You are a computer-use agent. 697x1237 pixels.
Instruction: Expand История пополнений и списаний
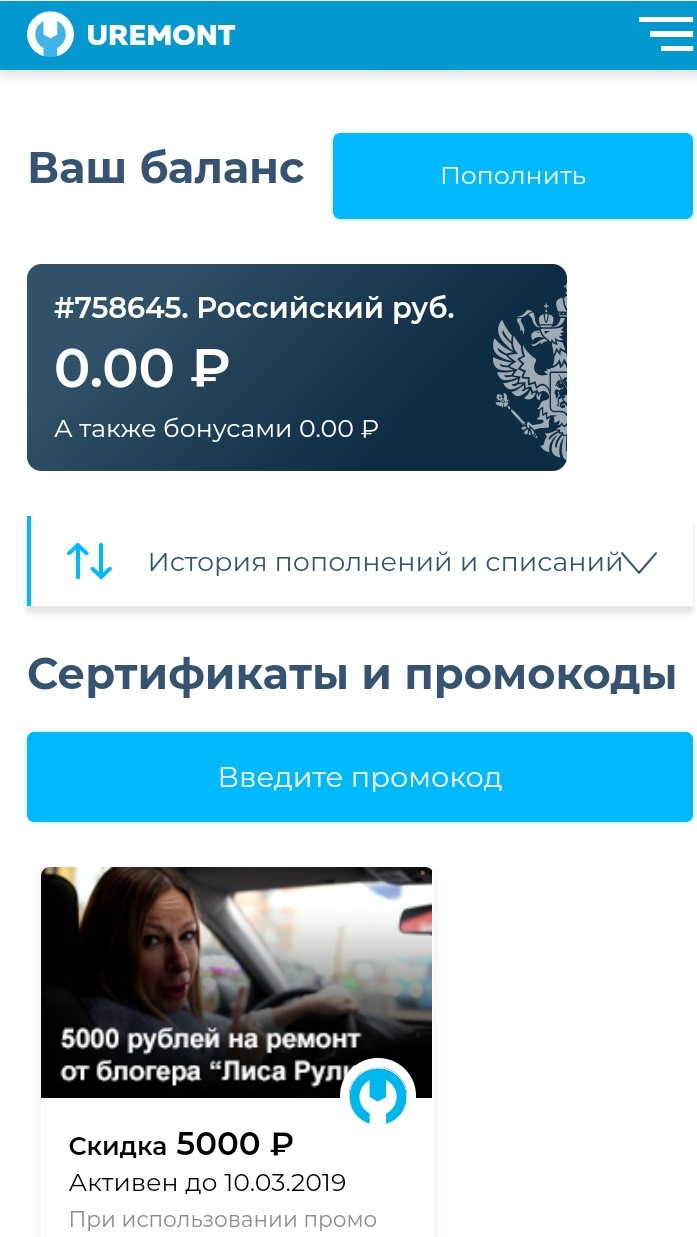tap(361, 562)
